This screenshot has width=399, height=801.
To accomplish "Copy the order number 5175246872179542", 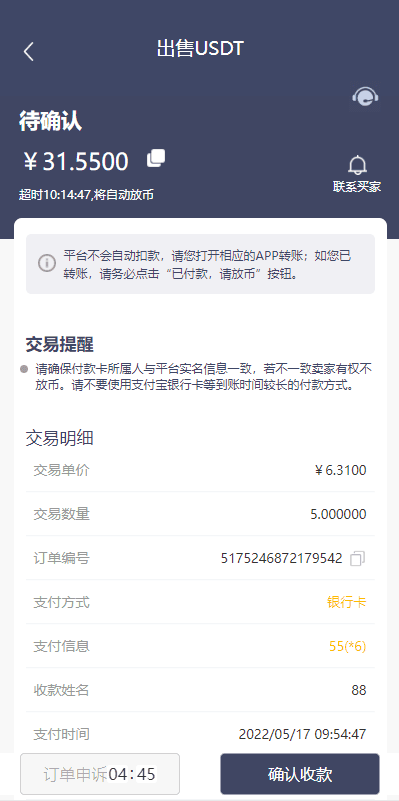I will pyautogui.click(x=357, y=558).
